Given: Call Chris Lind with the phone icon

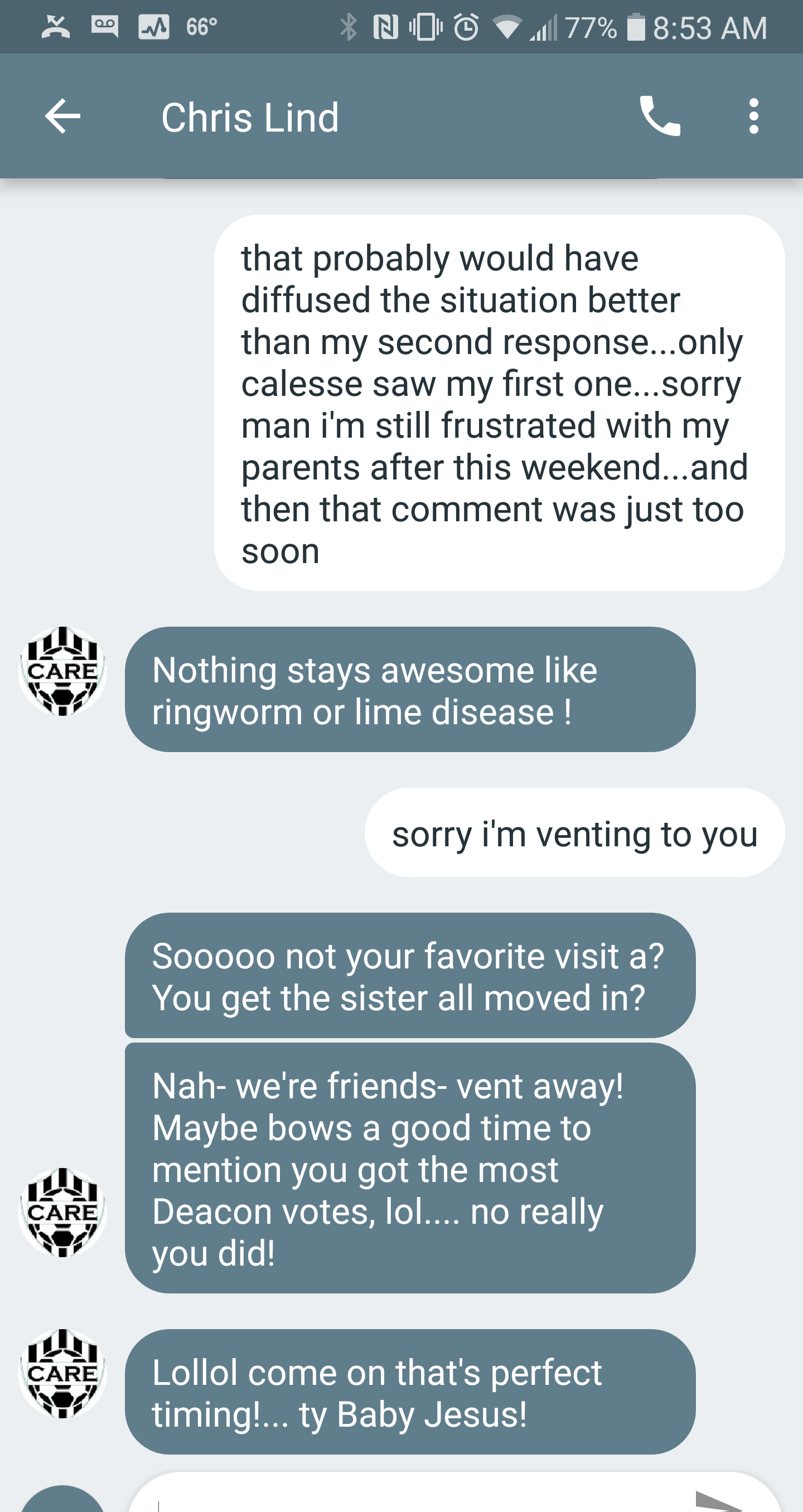Looking at the screenshot, I should point(660,116).
